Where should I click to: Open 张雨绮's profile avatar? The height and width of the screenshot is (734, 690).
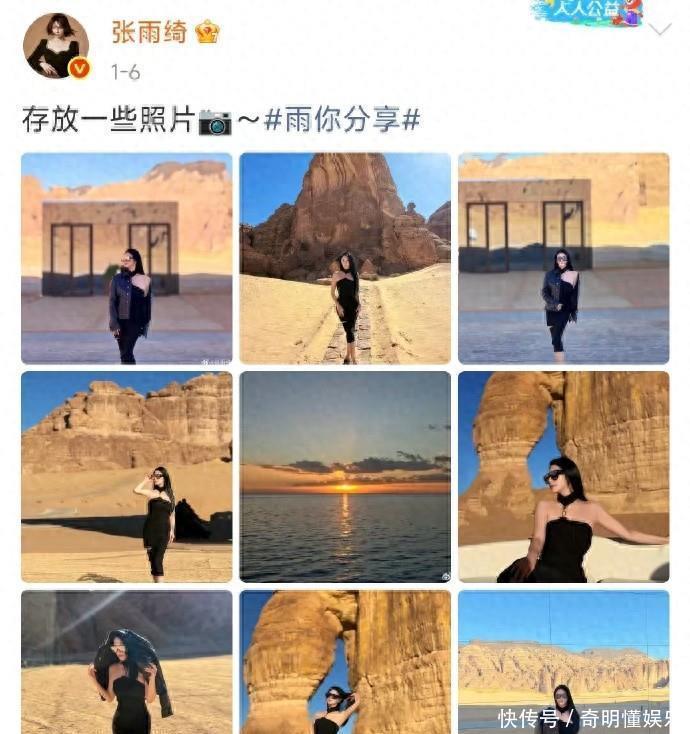(x=57, y=45)
